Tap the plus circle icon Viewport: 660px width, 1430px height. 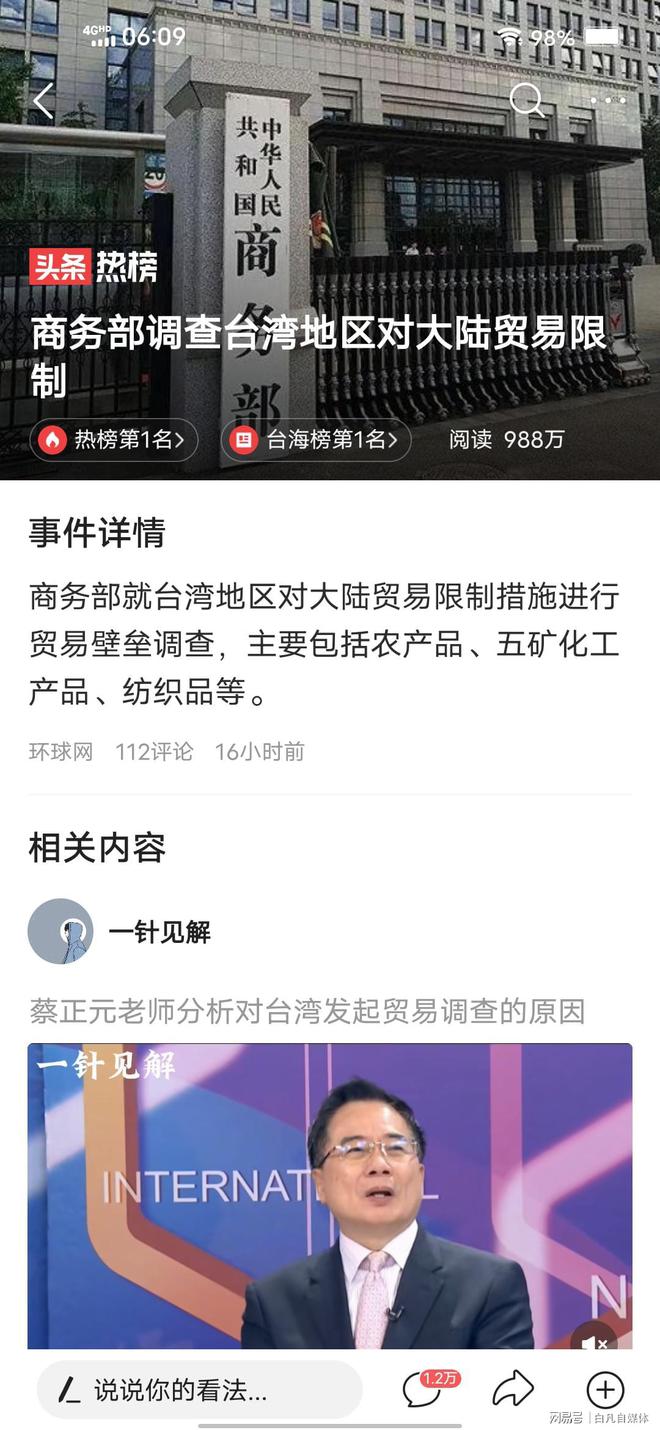pyautogui.click(x=605, y=1389)
